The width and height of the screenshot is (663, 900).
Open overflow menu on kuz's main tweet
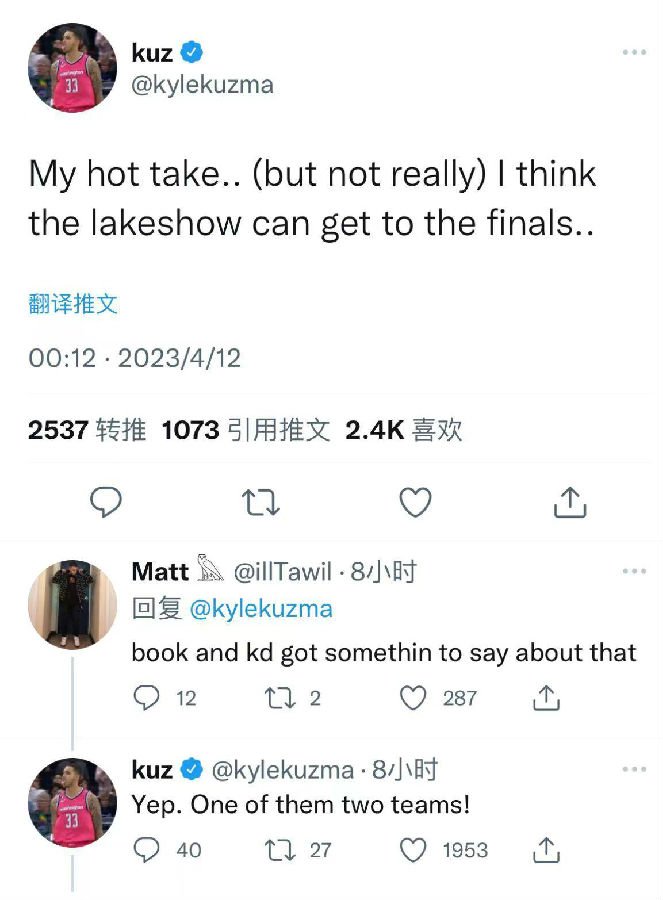tap(634, 53)
